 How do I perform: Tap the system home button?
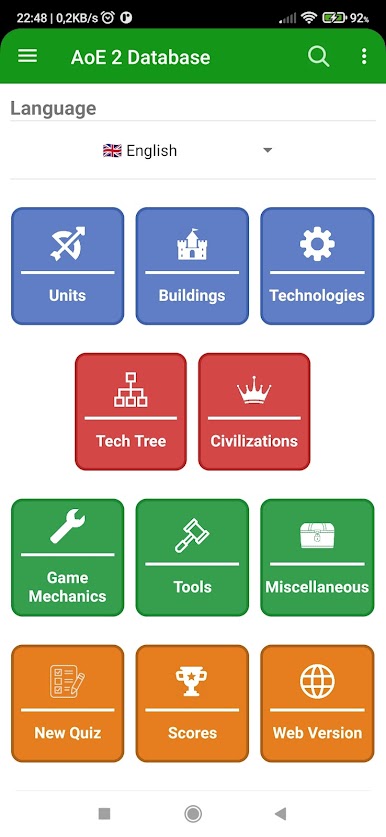[x=193, y=814]
